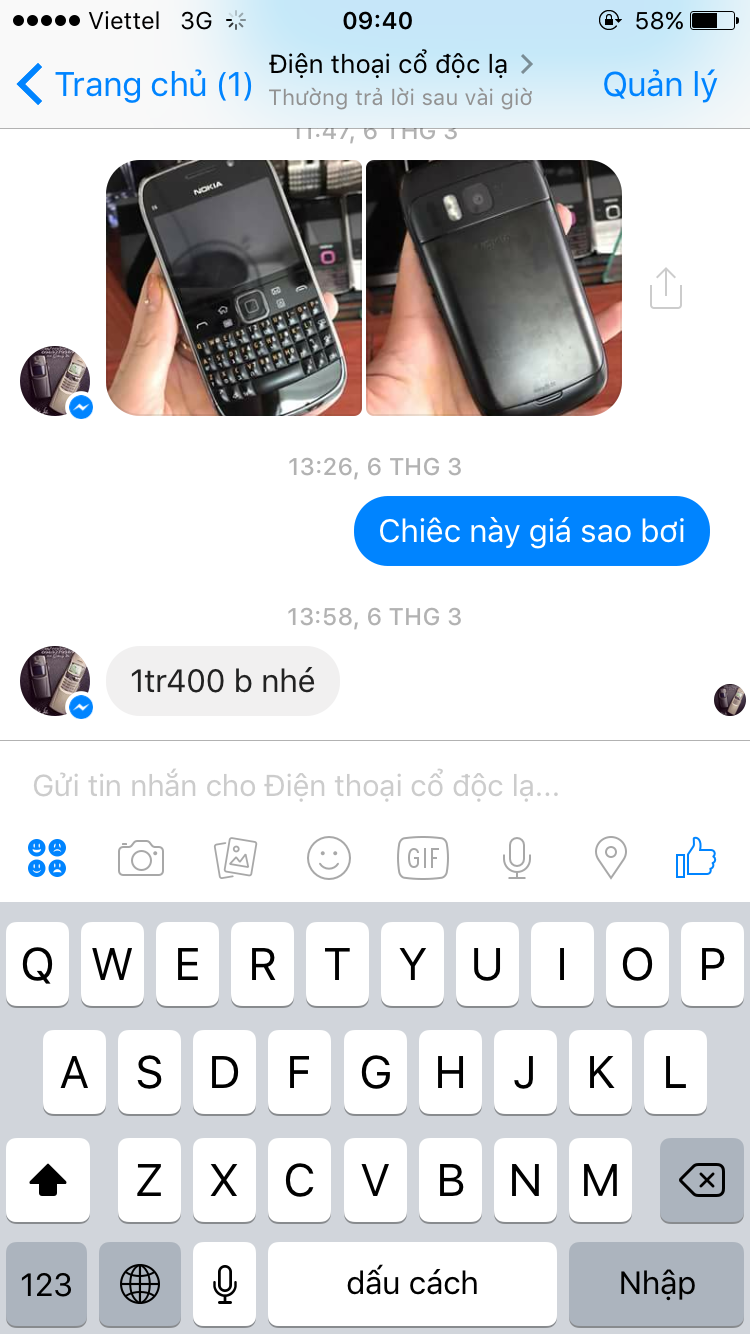This screenshot has width=750, height=1334.
Task: Open the GIF selector
Action: pyautogui.click(x=423, y=858)
